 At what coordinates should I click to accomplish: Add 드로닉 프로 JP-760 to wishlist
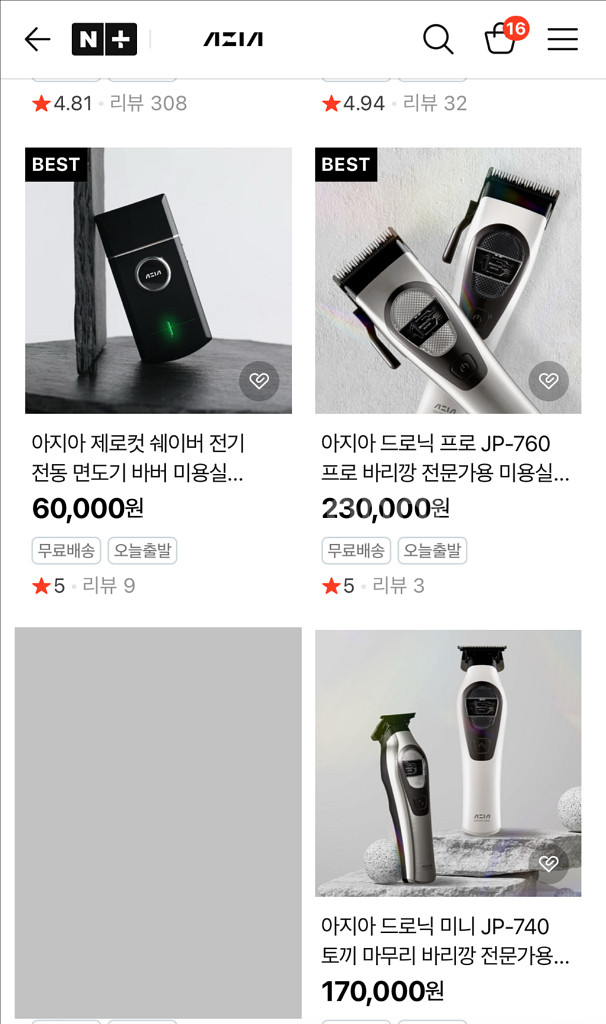(548, 381)
